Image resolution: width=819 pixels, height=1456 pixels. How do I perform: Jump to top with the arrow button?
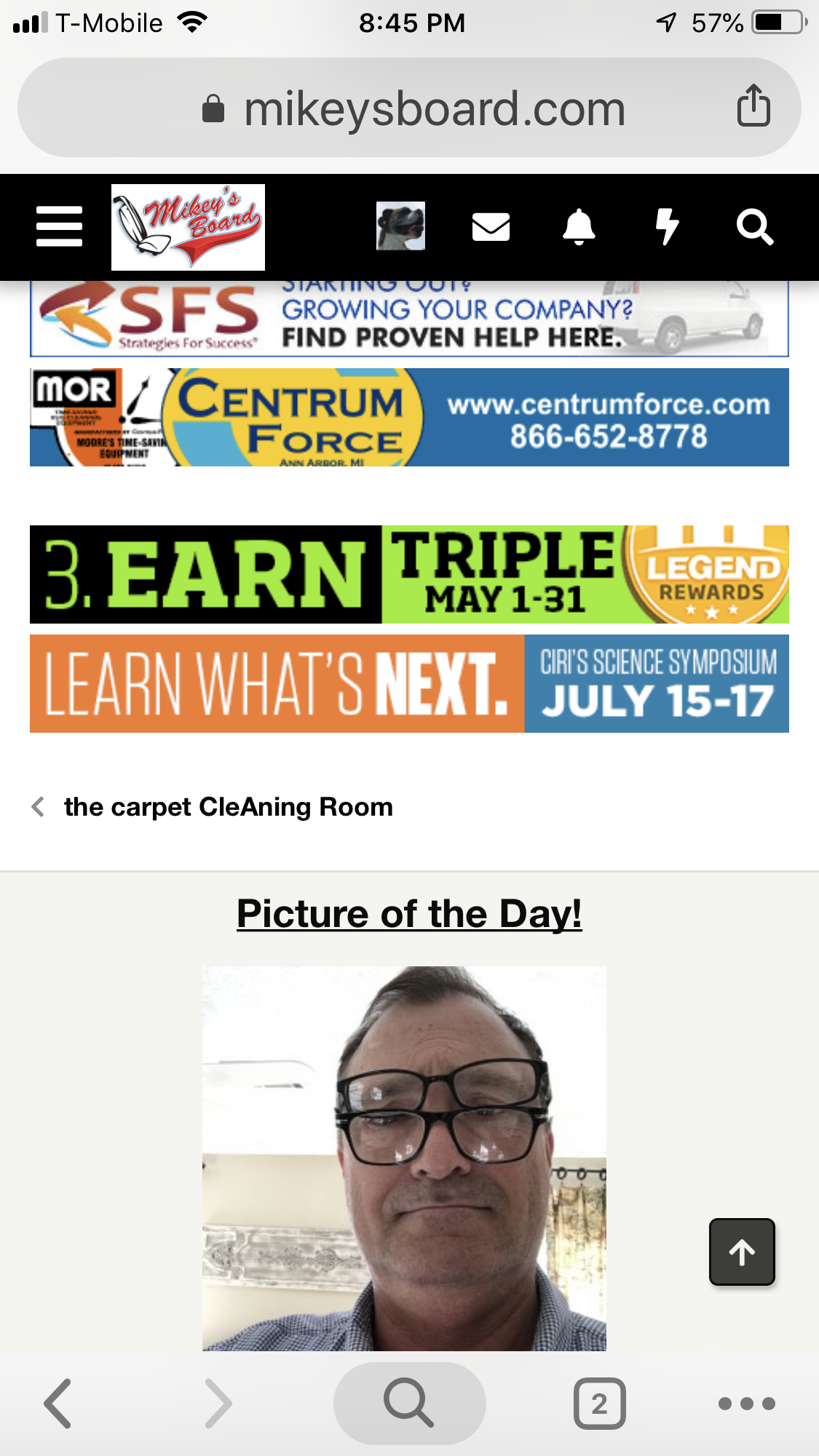pyautogui.click(x=742, y=1252)
